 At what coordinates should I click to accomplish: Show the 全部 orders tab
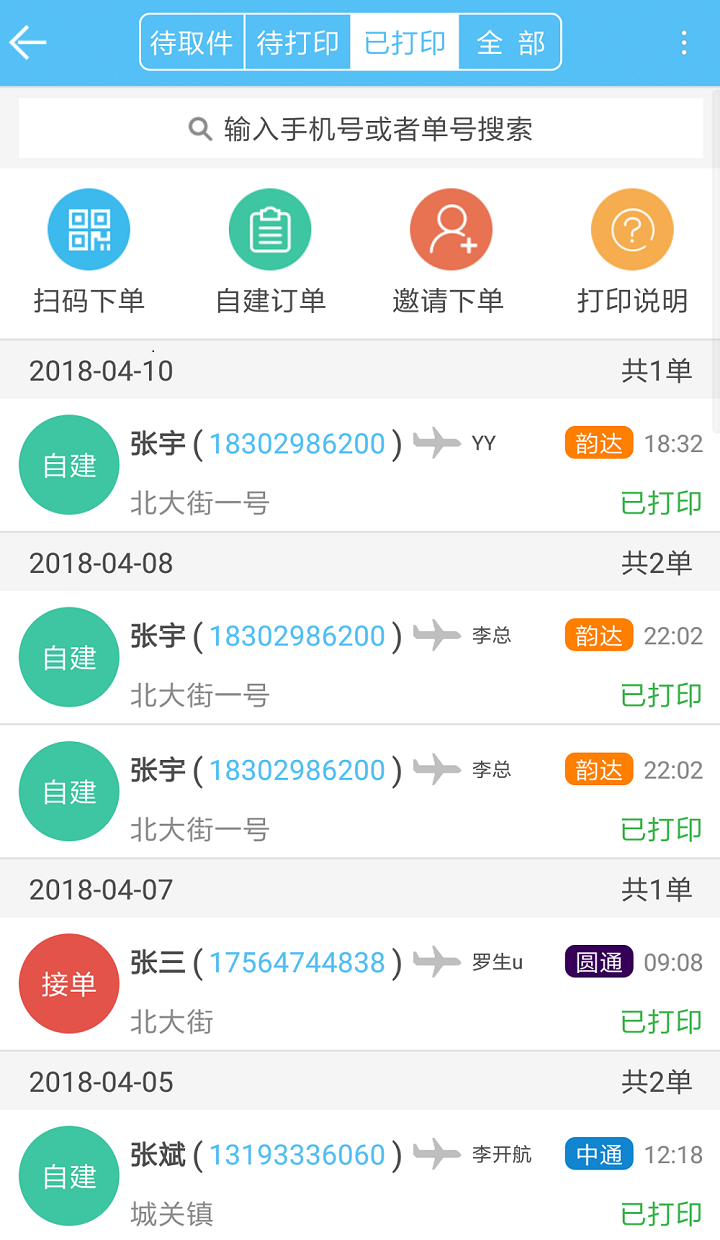click(510, 43)
